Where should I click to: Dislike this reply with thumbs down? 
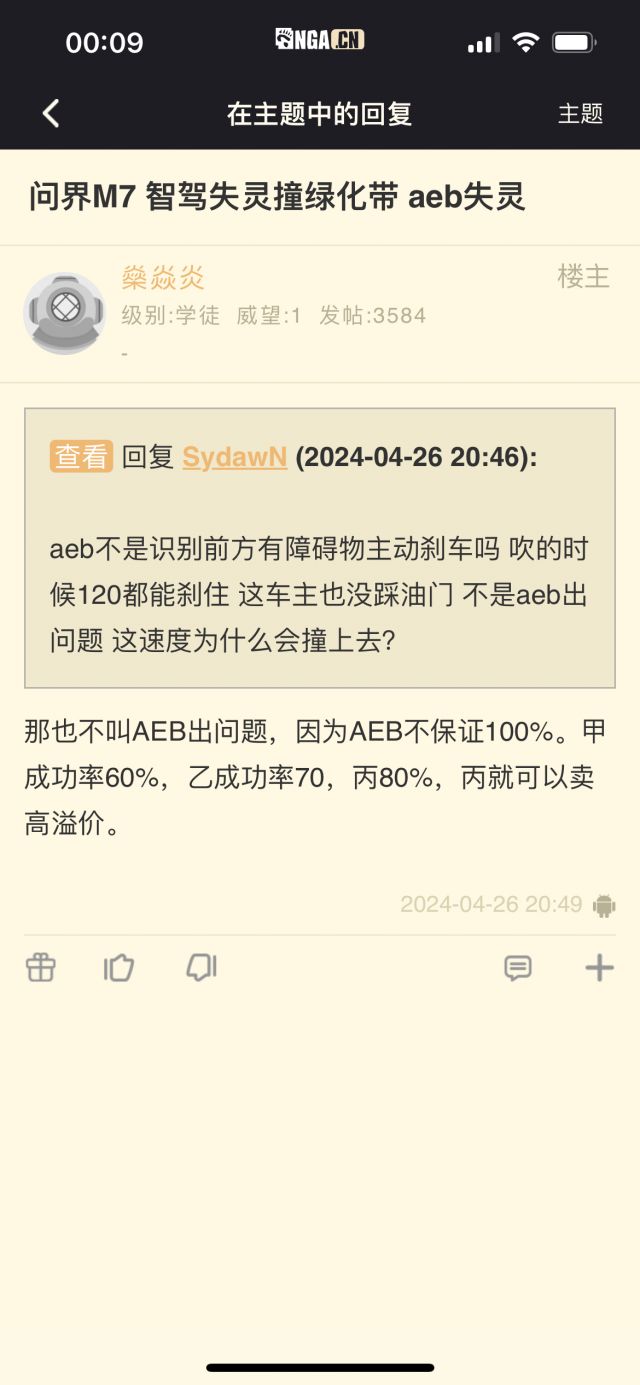(201, 967)
